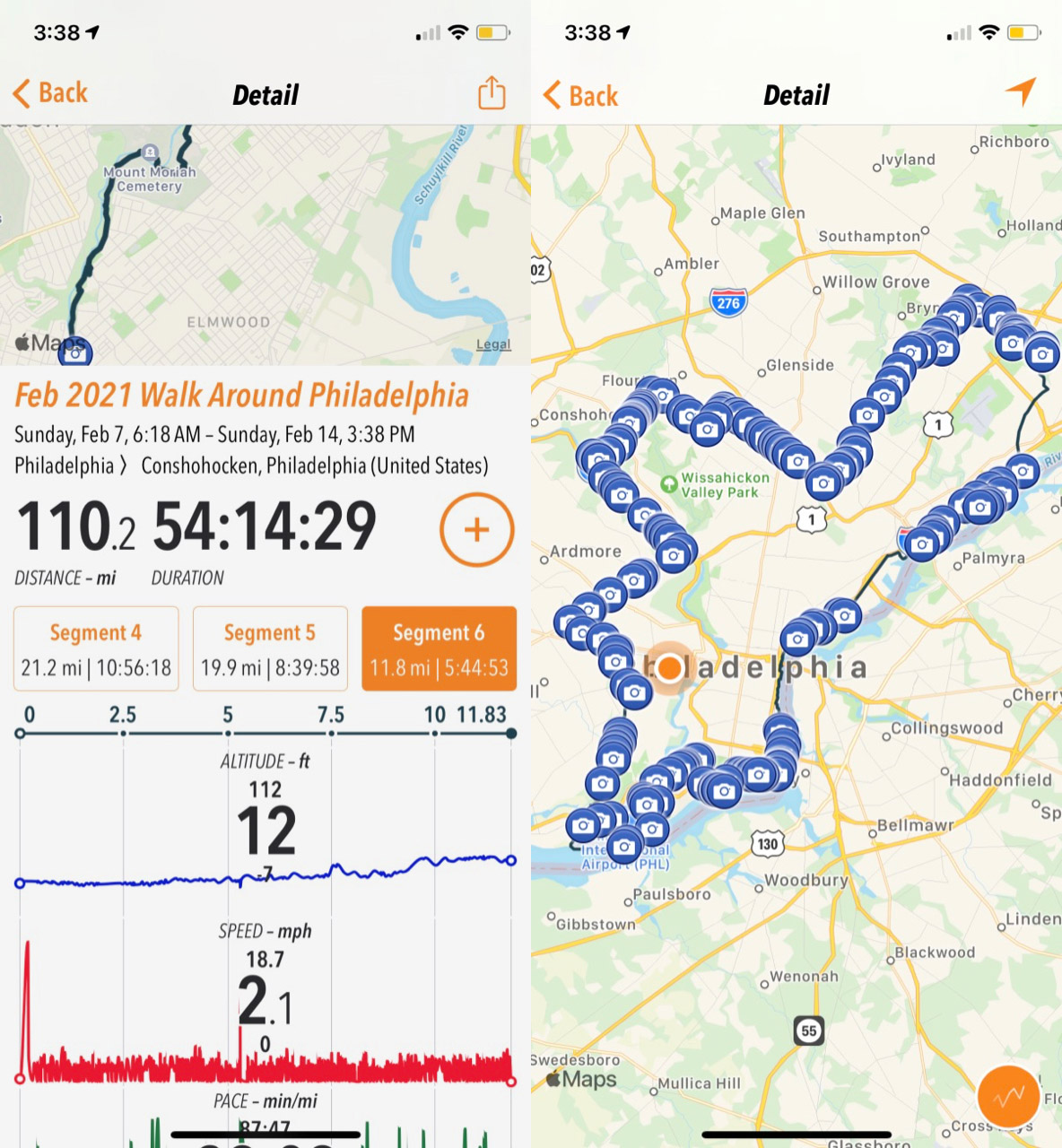1062x1148 pixels.
Task: Go back from the right map screen
Action: click(x=581, y=95)
